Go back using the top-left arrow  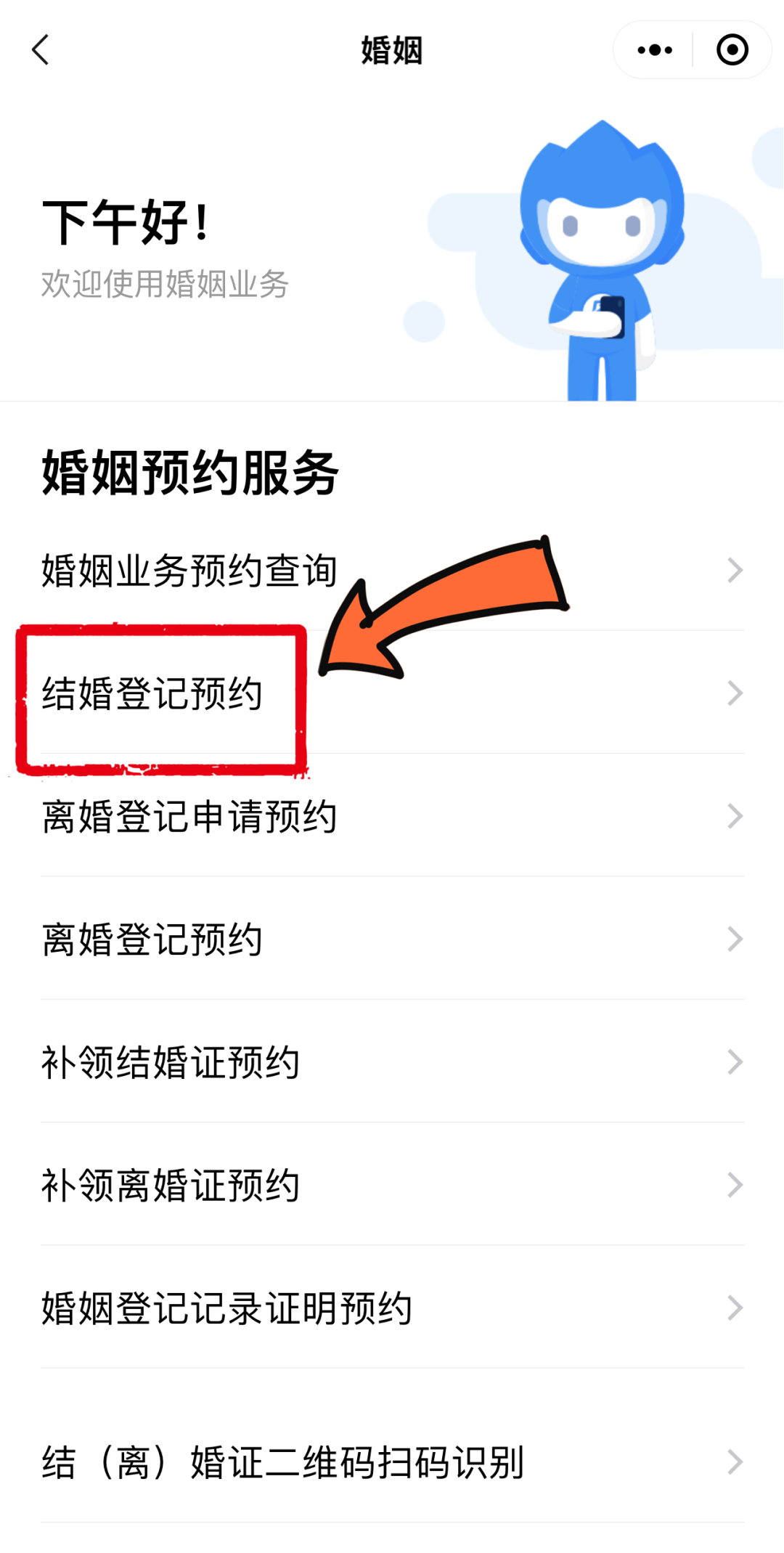pos(41,50)
